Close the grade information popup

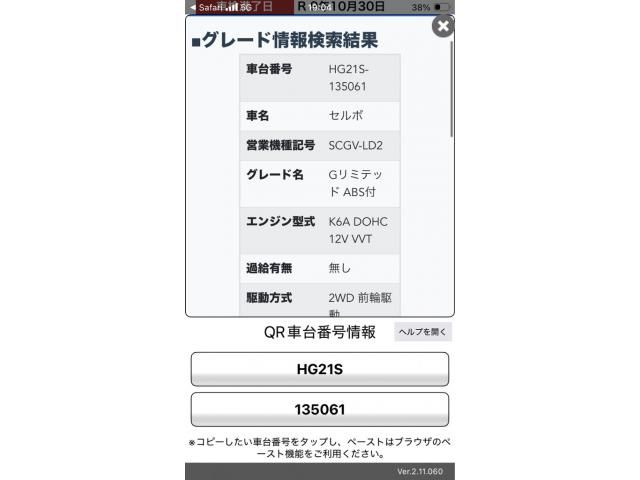(442, 27)
